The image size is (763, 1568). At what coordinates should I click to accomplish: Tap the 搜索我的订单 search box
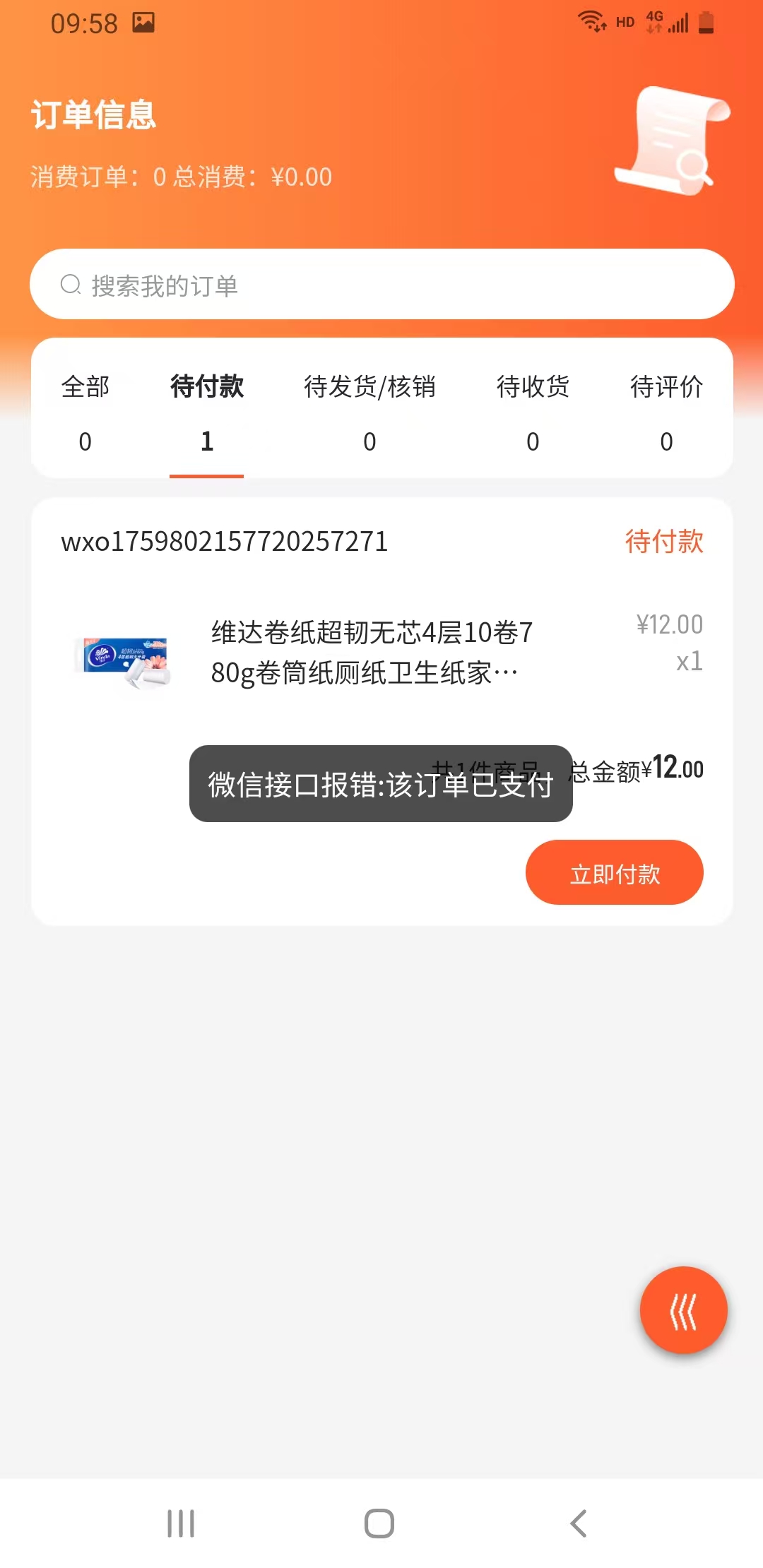click(381, 285)
